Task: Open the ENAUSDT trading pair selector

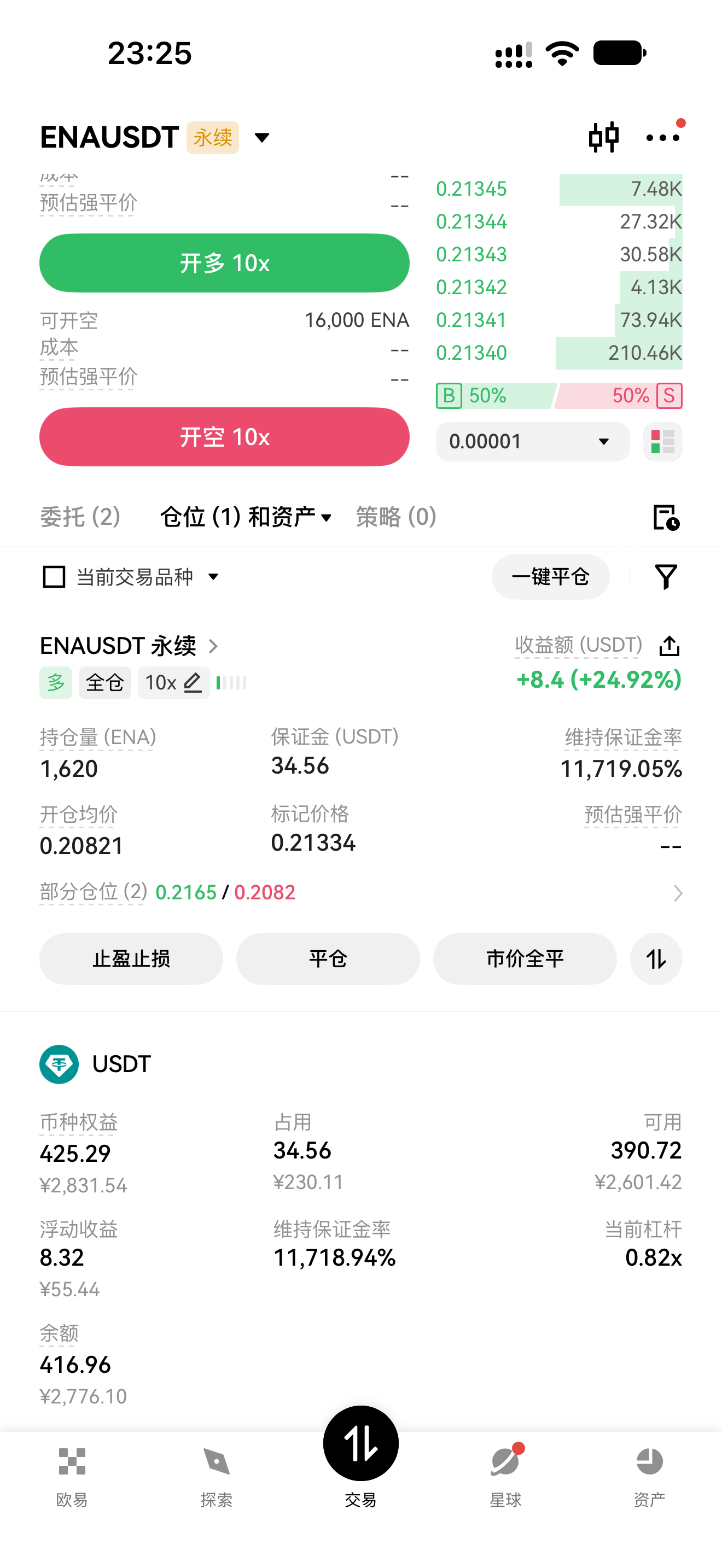Action: click(x=155, y=138)
